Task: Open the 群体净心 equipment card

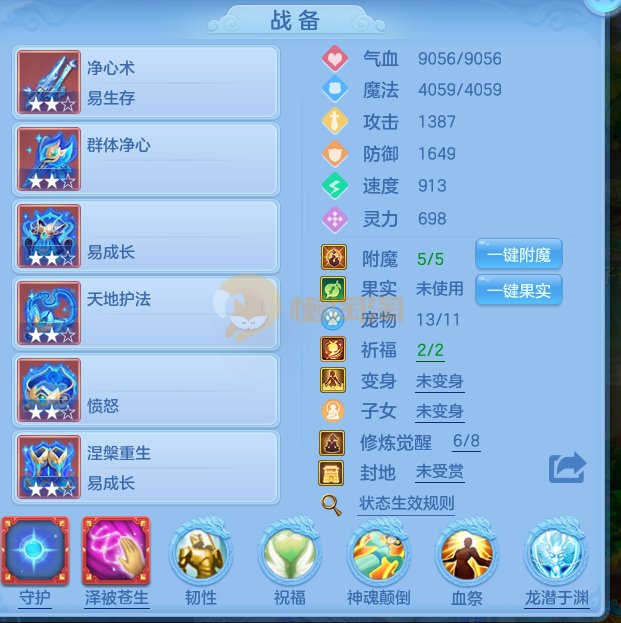Action: point(147,159)
